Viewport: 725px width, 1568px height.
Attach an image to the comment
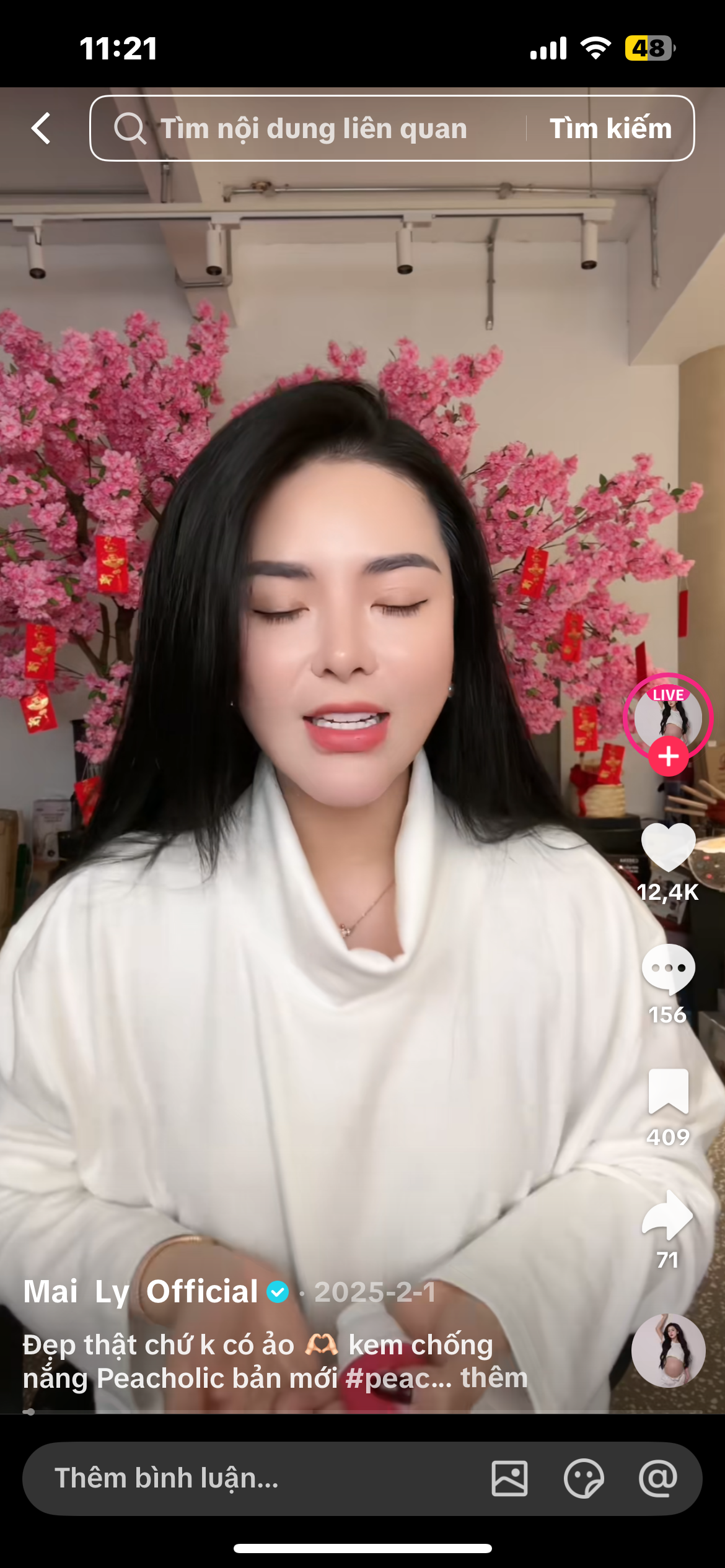coord(509,1478)
